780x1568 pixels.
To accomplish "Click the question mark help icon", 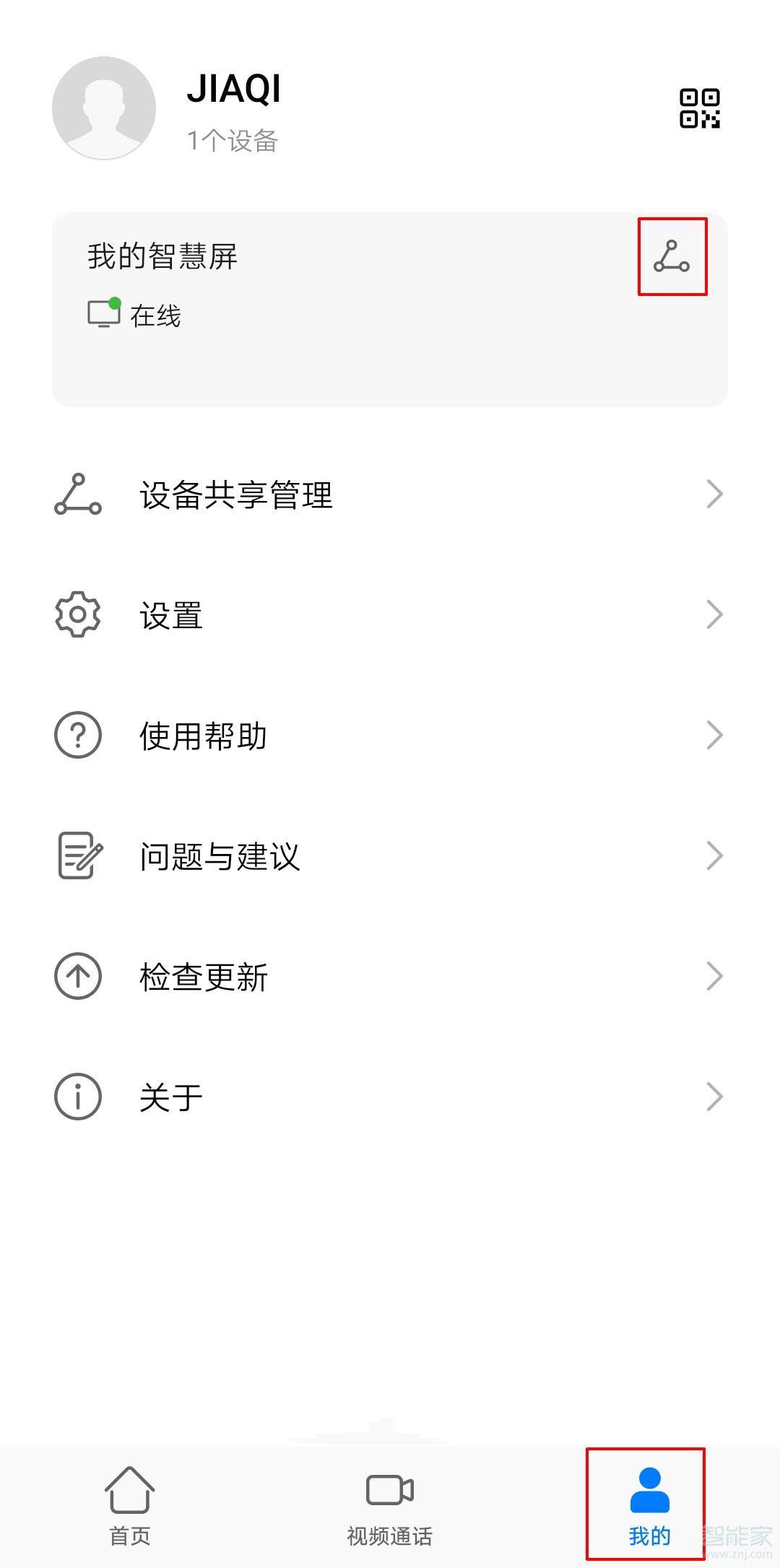I will (77, 735).
